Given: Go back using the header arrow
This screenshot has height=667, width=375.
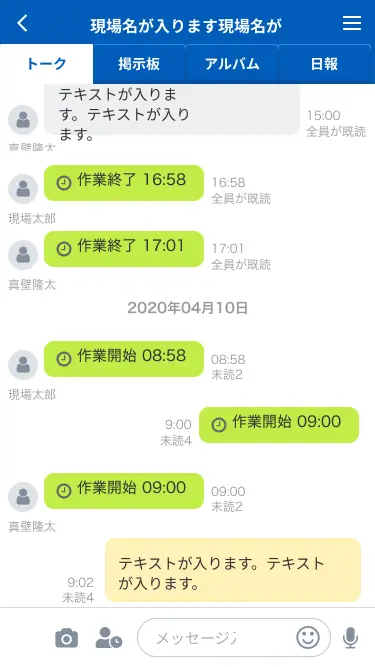Looking at the screenshot, I should click(23, 23).
